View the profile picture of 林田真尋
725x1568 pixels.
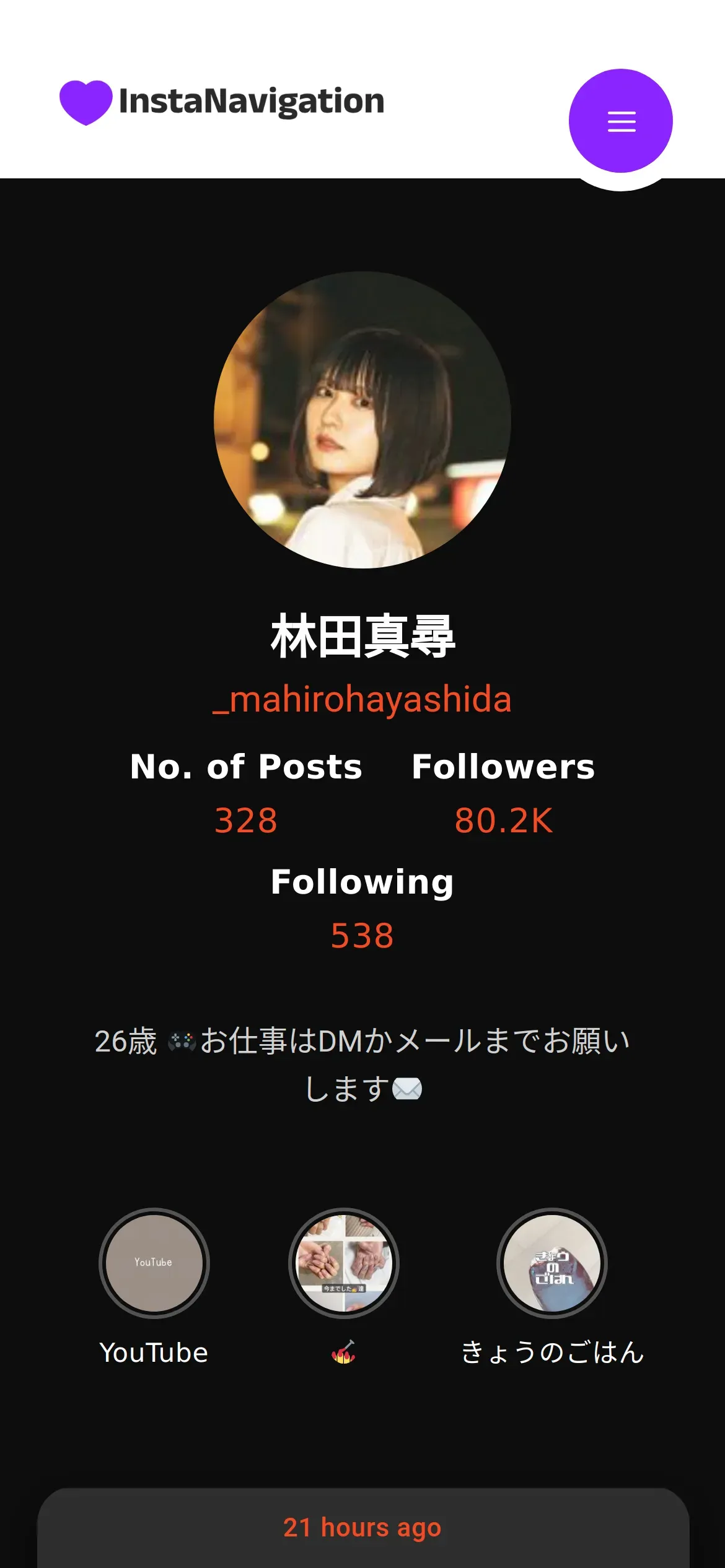[362, 420]
